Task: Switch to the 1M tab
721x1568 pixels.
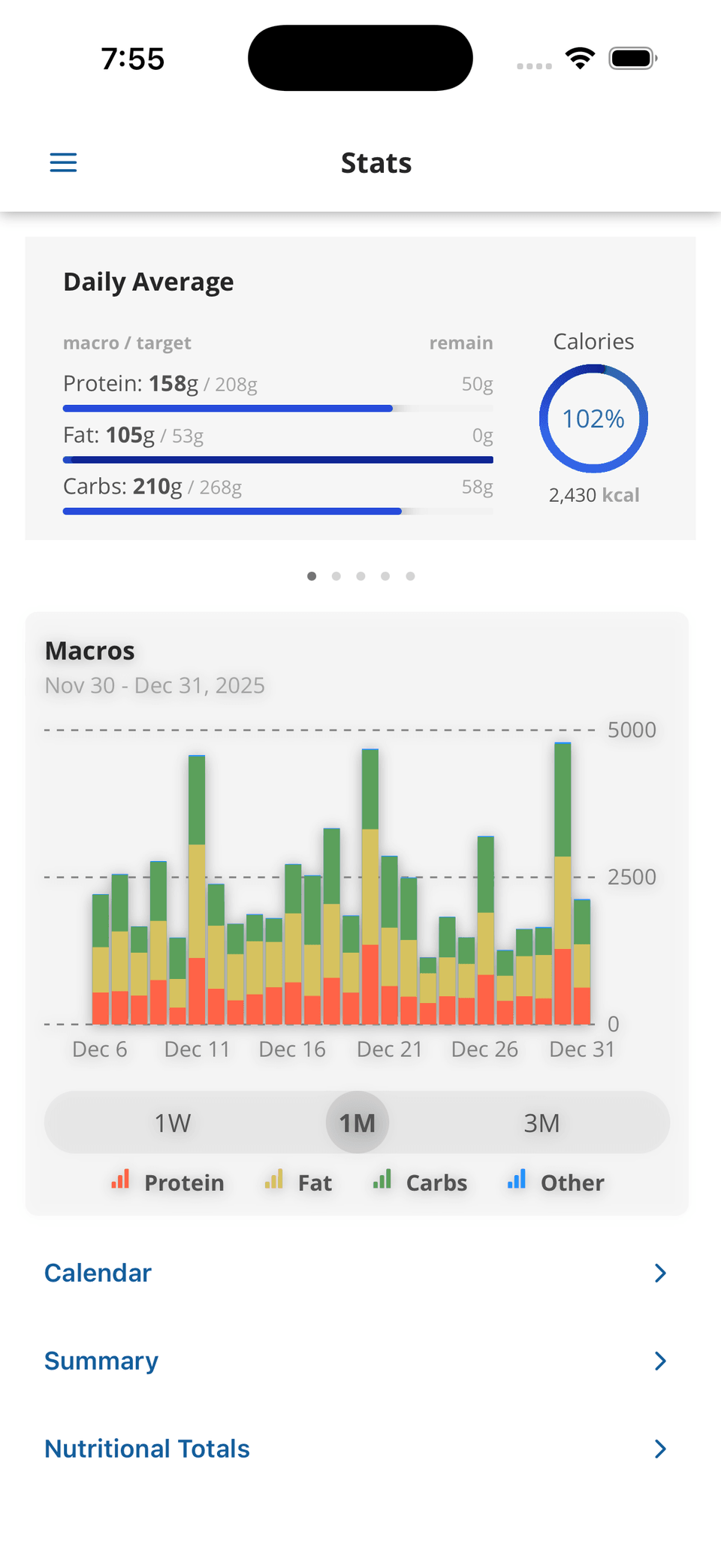Action: click(357, 1122)
